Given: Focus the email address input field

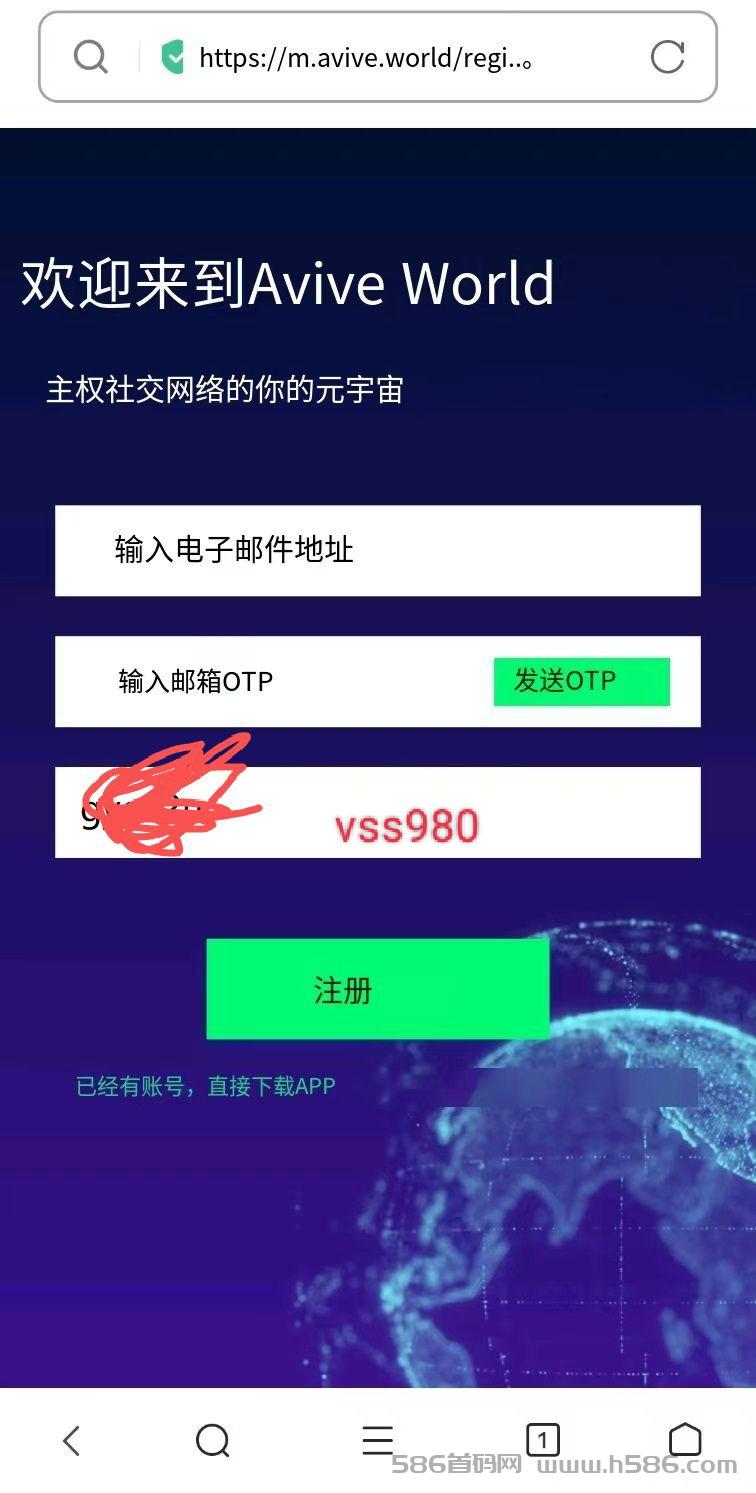Looking at the screenshot, I should 378,550.
